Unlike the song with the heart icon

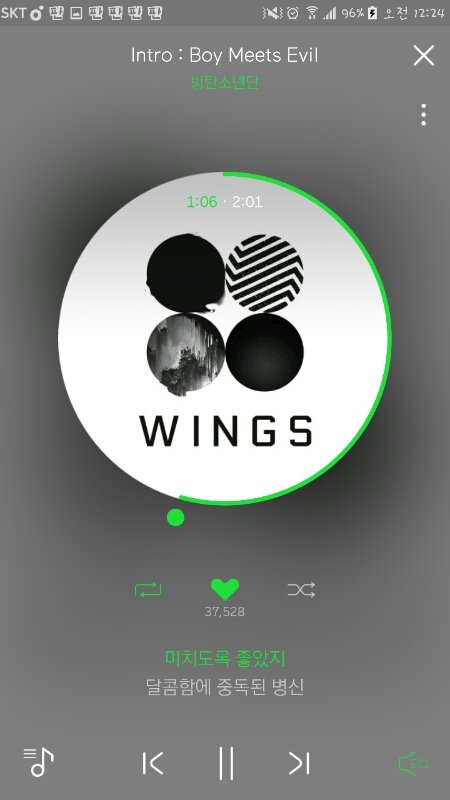click(224, 590)
